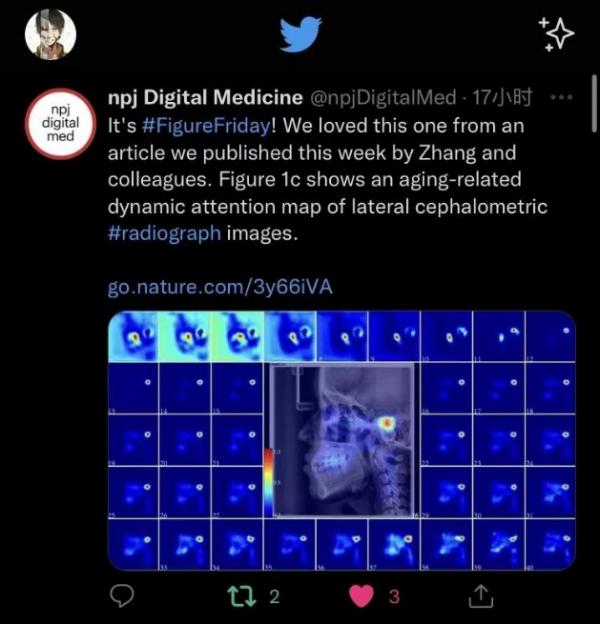This screenshot has width=600, height=624.
Task: View the attention map figure image
Action: point(341,441)
